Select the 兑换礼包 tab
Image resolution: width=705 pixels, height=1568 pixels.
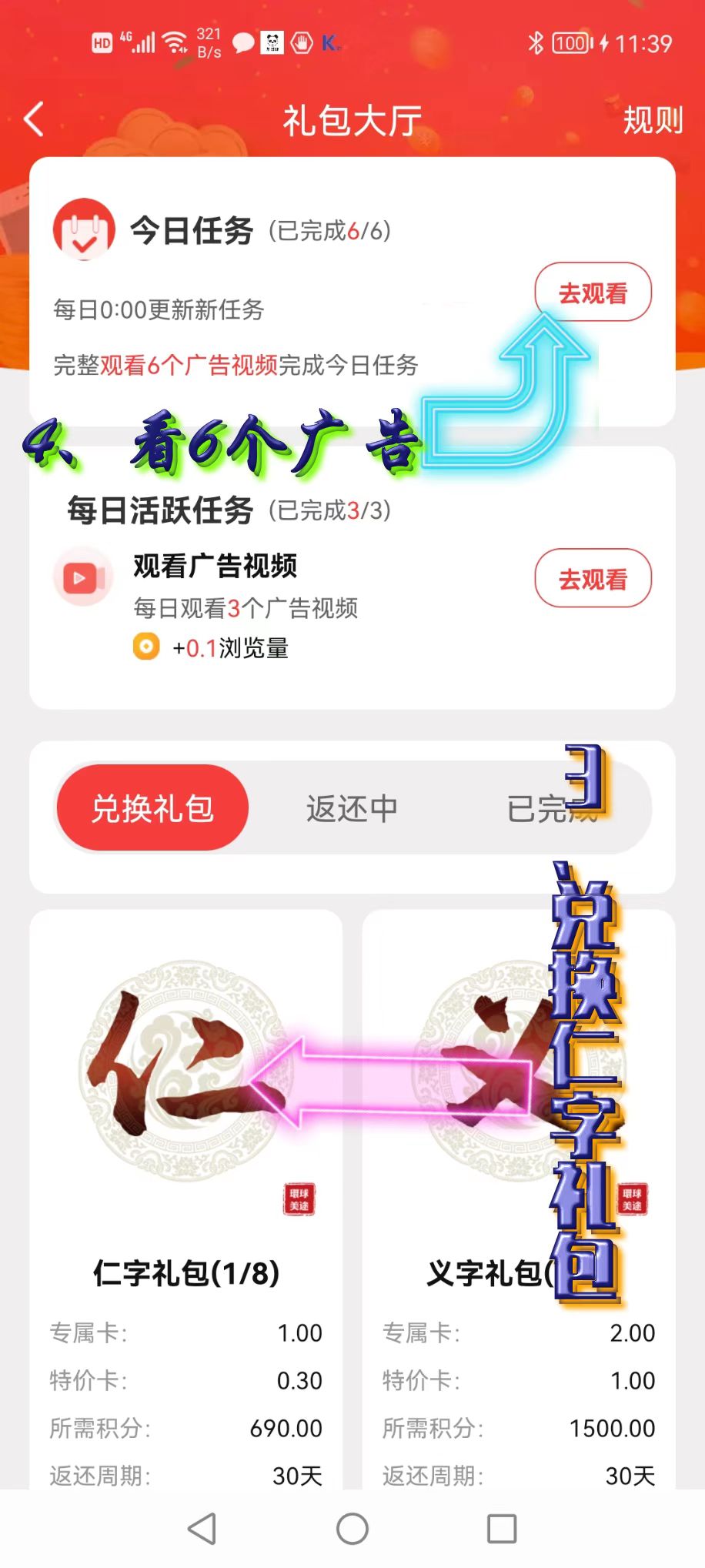[x=152, y=808]
